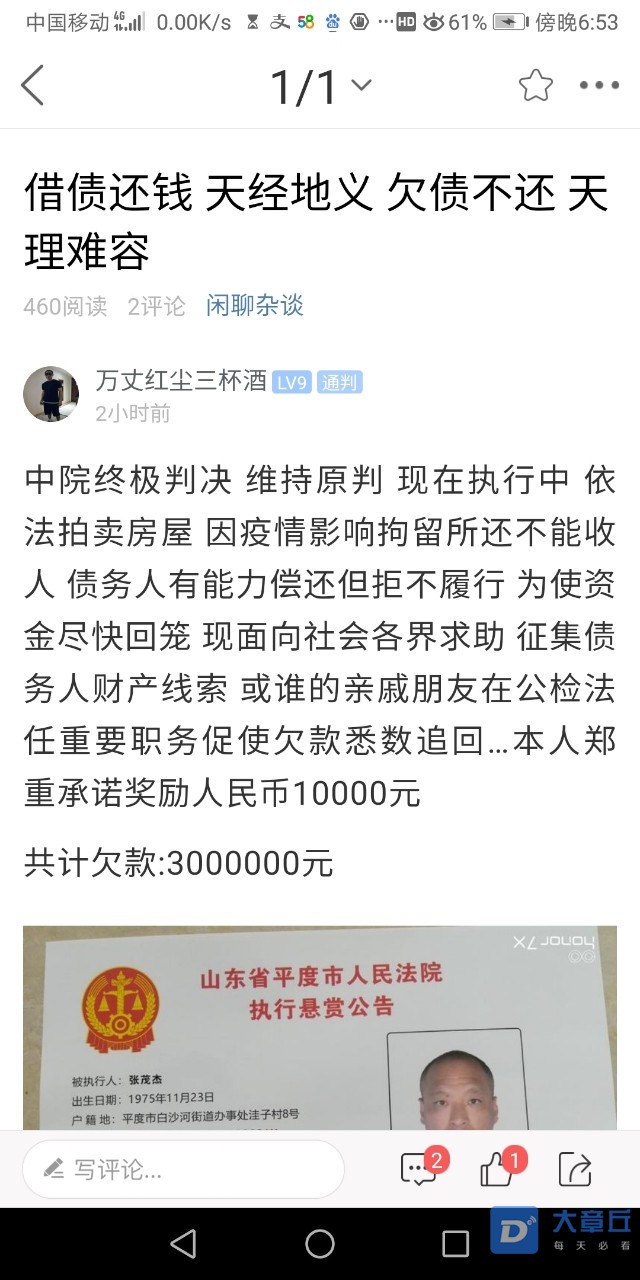Screen dimensions: 640x1280
Task: Share this post
Action: [575, 1169]
